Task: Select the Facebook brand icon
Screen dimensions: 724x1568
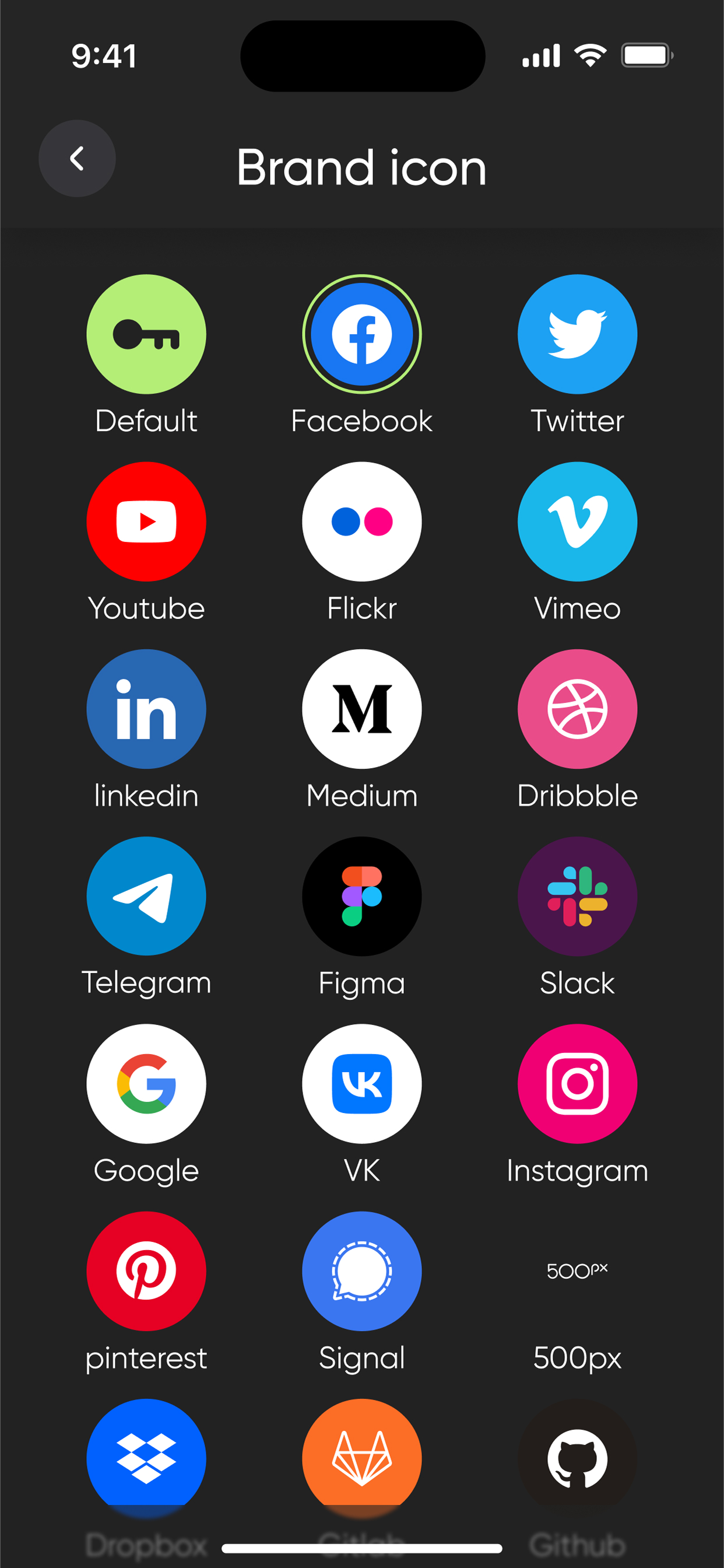Action: click(361, 334)
